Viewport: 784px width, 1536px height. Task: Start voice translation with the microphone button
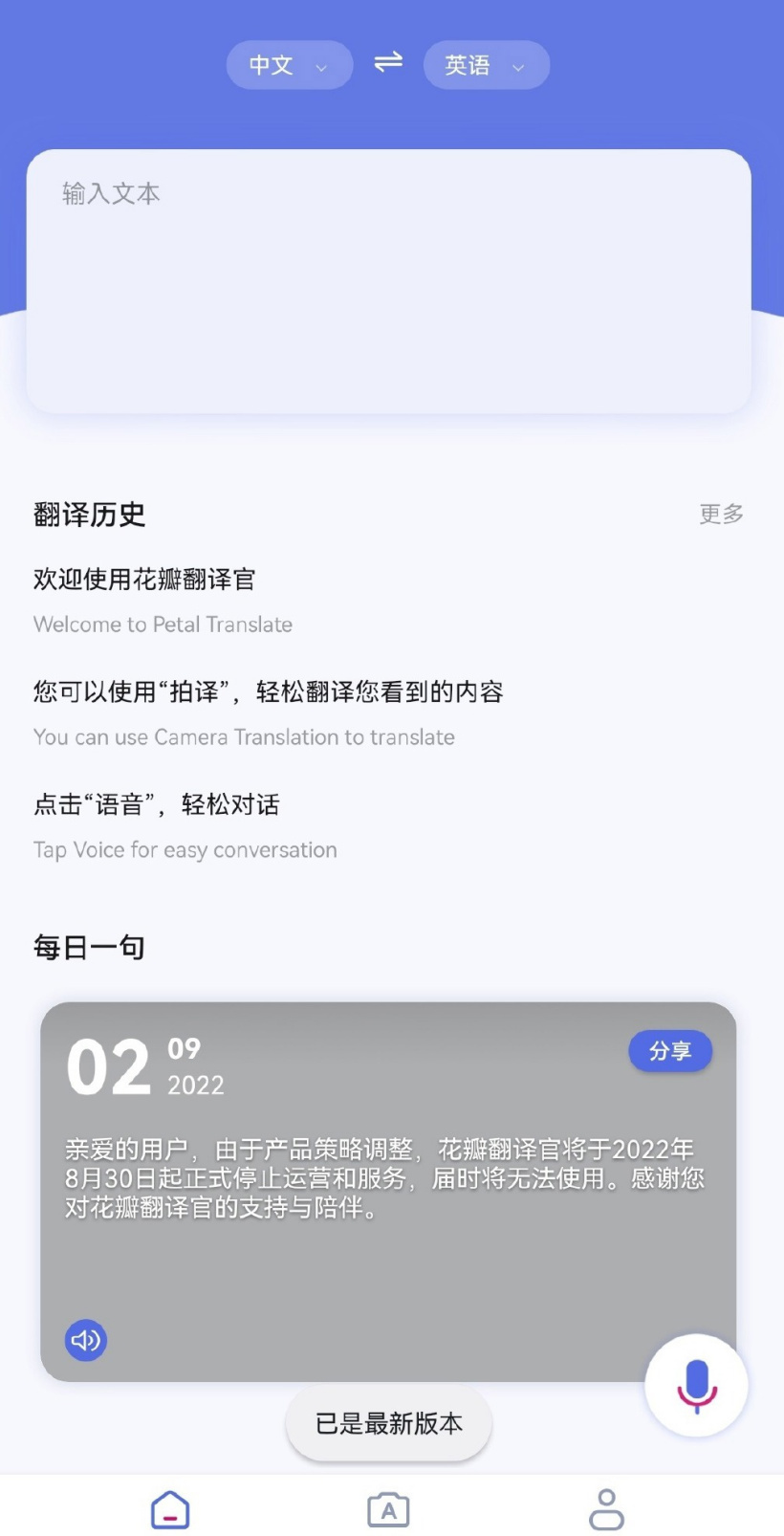click(x=696, y=1385)
